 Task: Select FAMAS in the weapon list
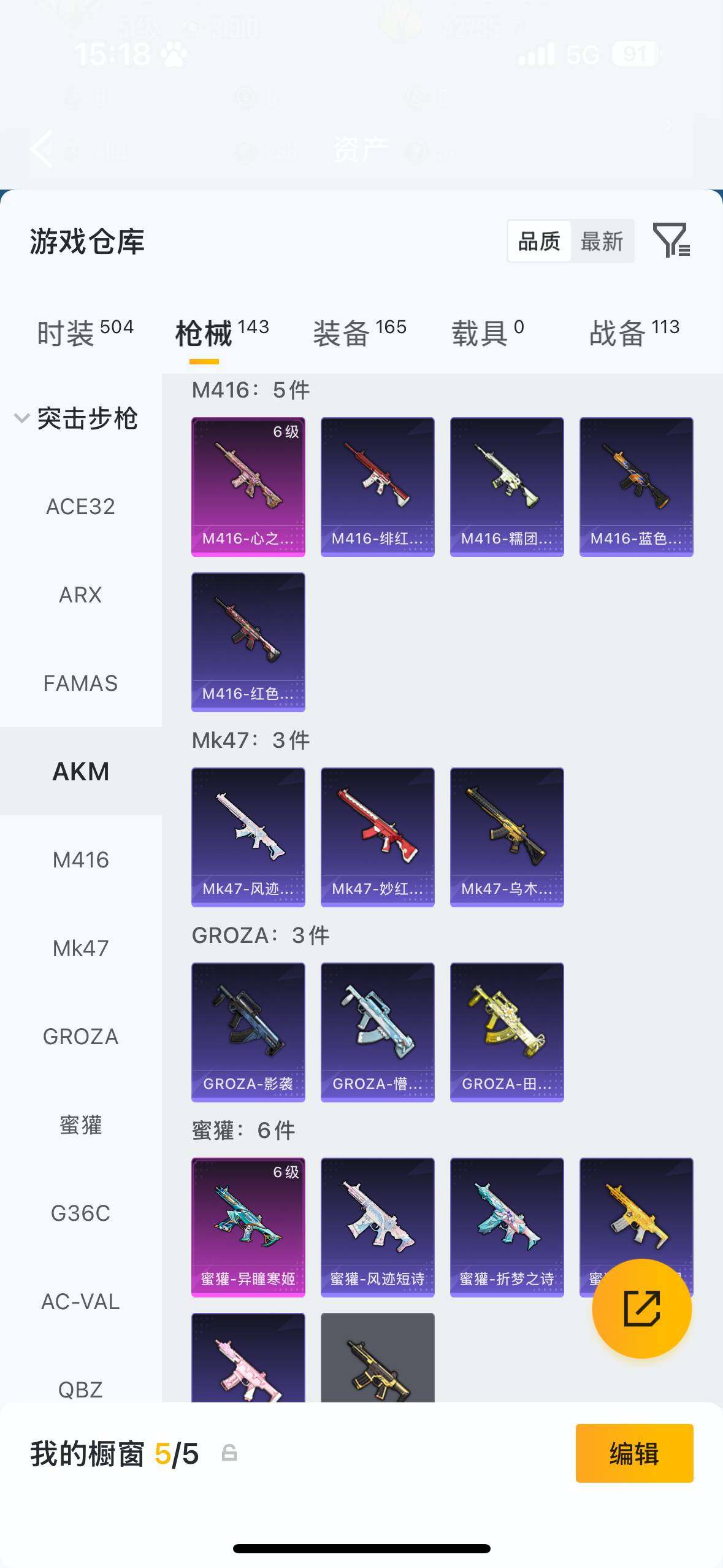[x=80, y=683]
